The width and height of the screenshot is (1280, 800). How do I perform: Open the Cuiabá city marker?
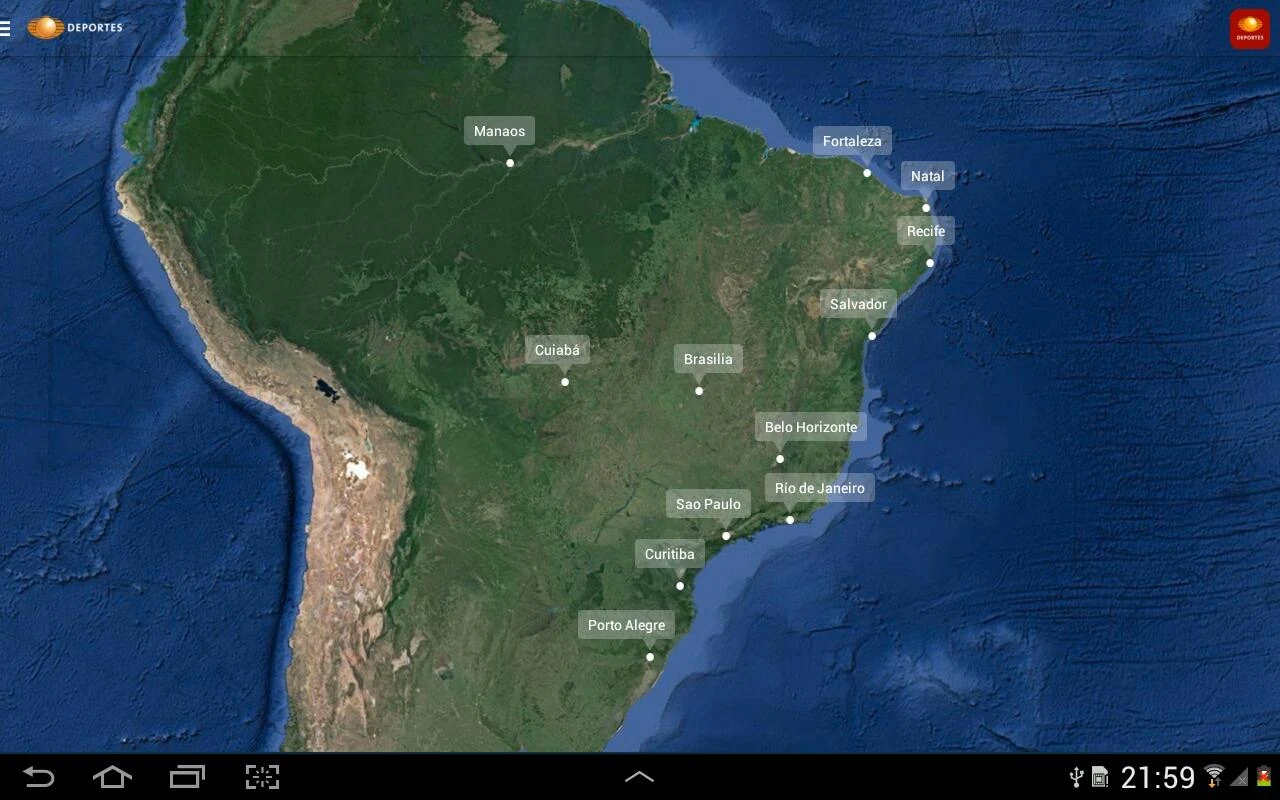557,351
